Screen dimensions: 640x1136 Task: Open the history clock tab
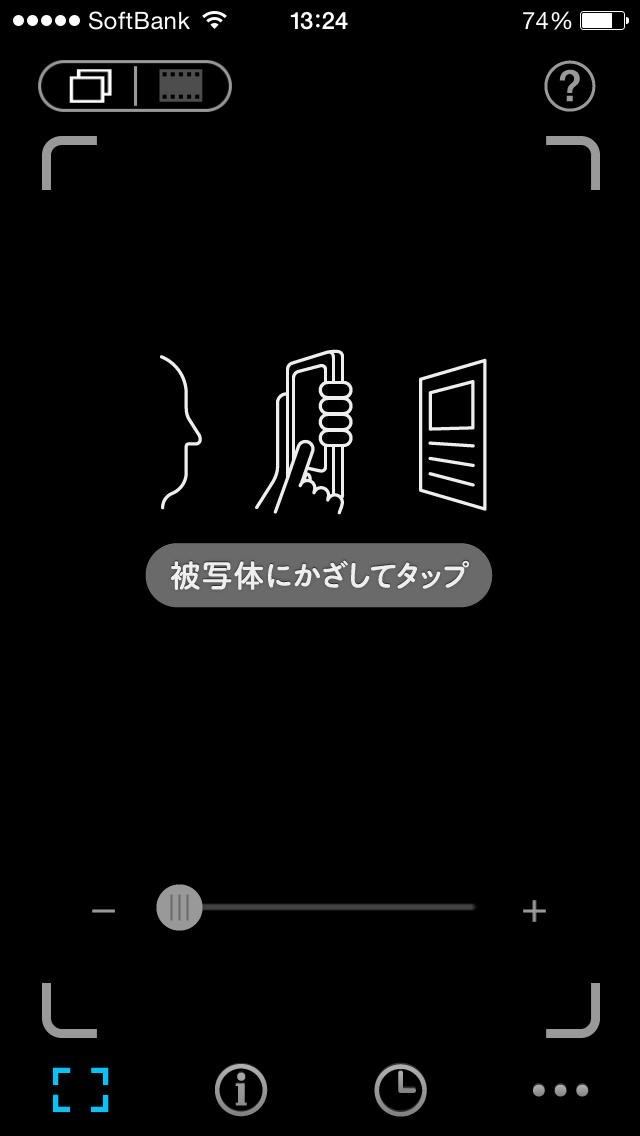point(400,1089)
